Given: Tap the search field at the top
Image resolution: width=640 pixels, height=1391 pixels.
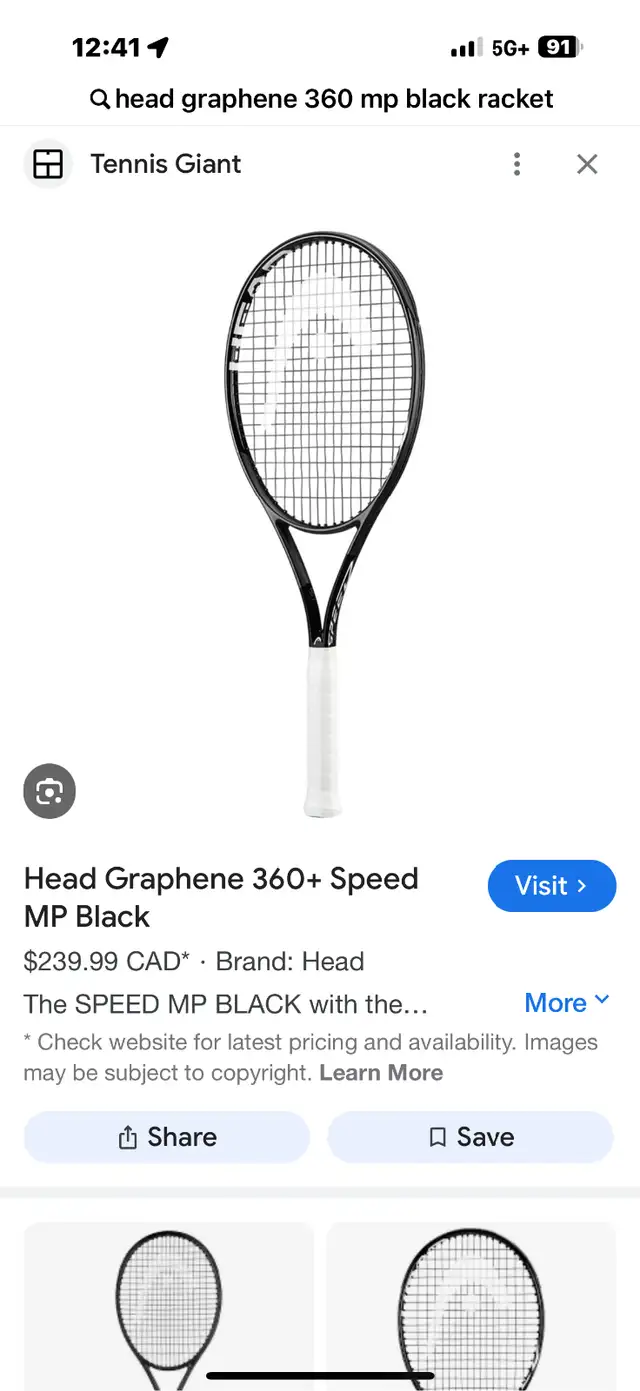Looking at the screenshot, I should tap(320, 99).
